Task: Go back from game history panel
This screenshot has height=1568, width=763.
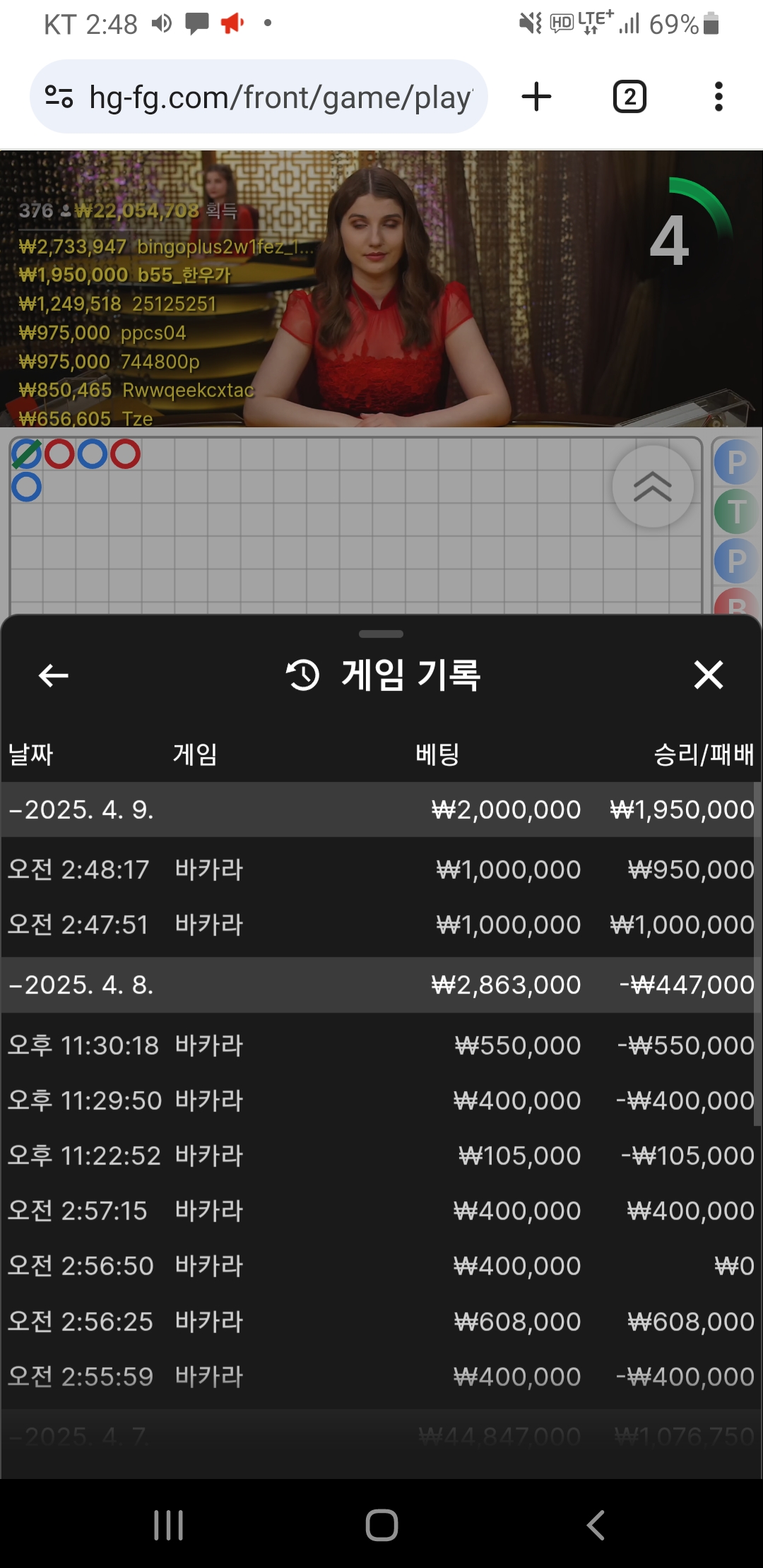Action: 54,675
